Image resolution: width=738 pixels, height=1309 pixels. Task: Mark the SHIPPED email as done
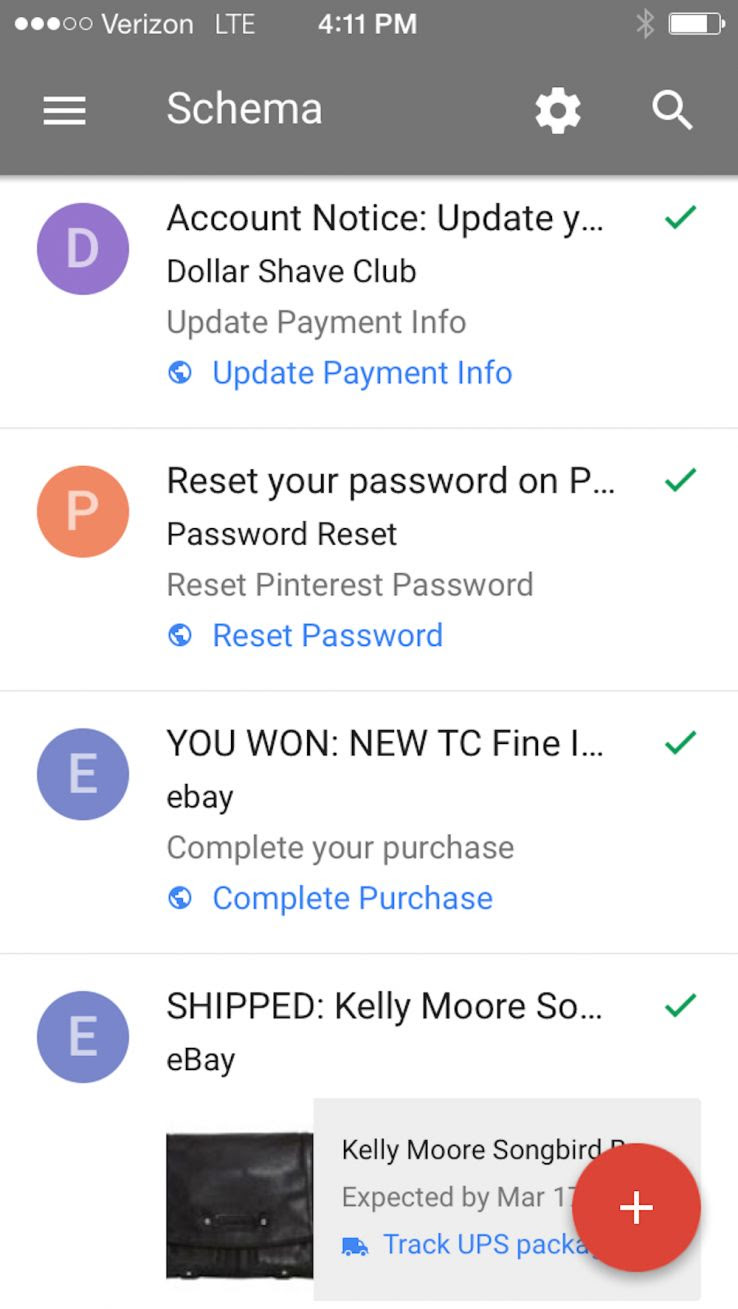(680, 1006)
